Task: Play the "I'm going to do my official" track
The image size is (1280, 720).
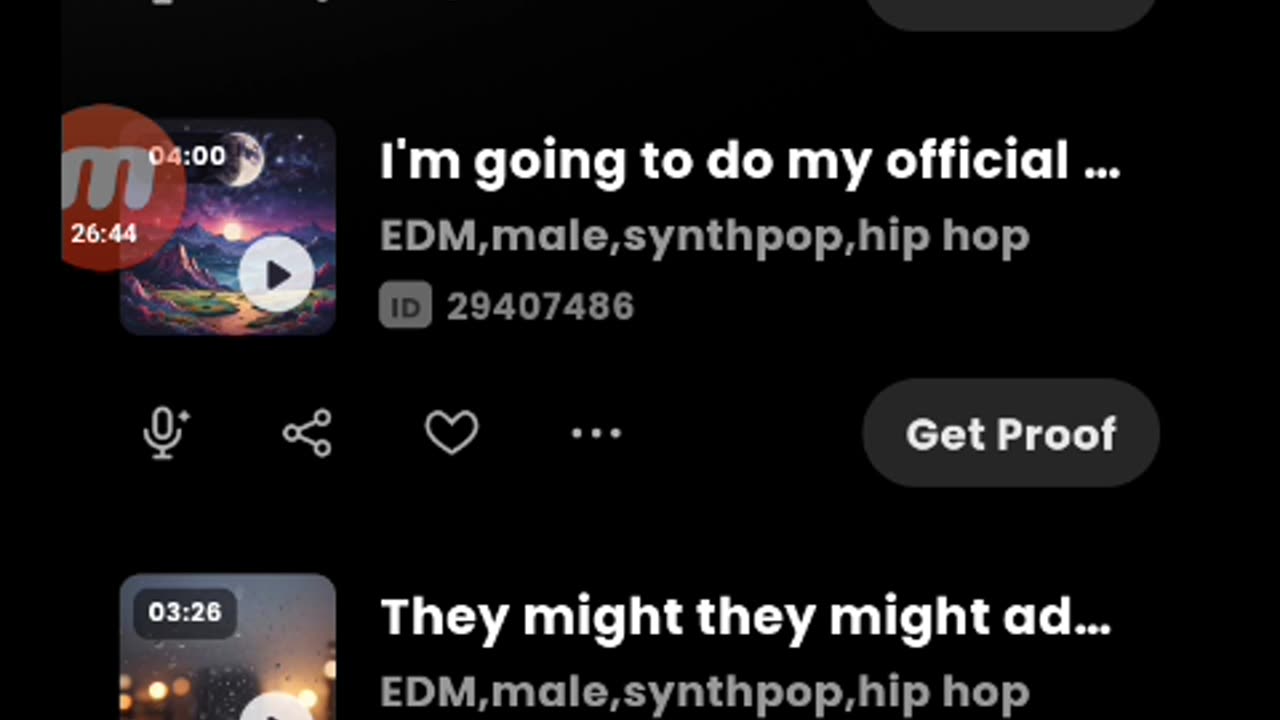Action: 276,275
